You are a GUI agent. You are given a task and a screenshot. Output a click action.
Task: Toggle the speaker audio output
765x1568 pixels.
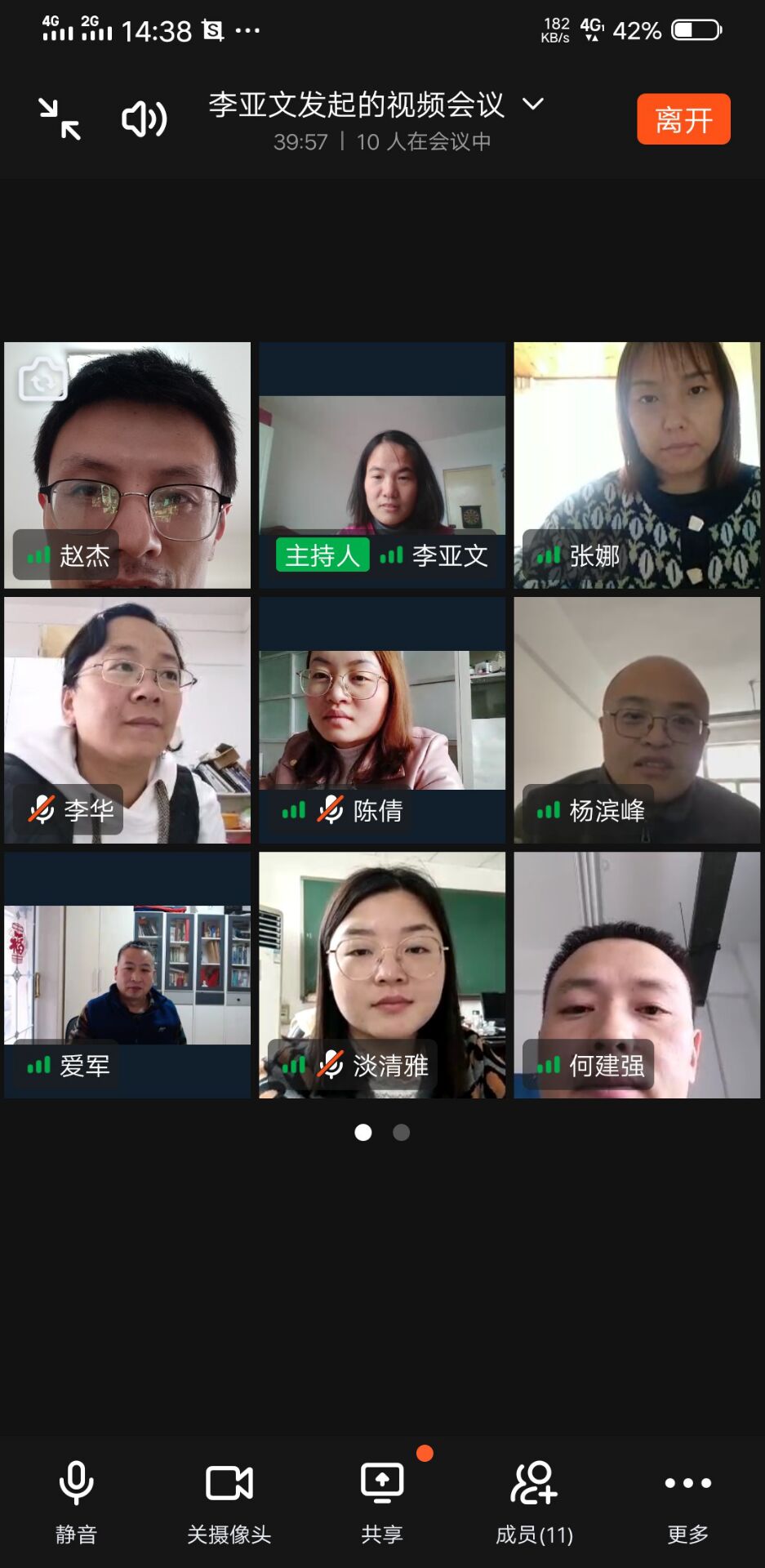pos(145,119)
